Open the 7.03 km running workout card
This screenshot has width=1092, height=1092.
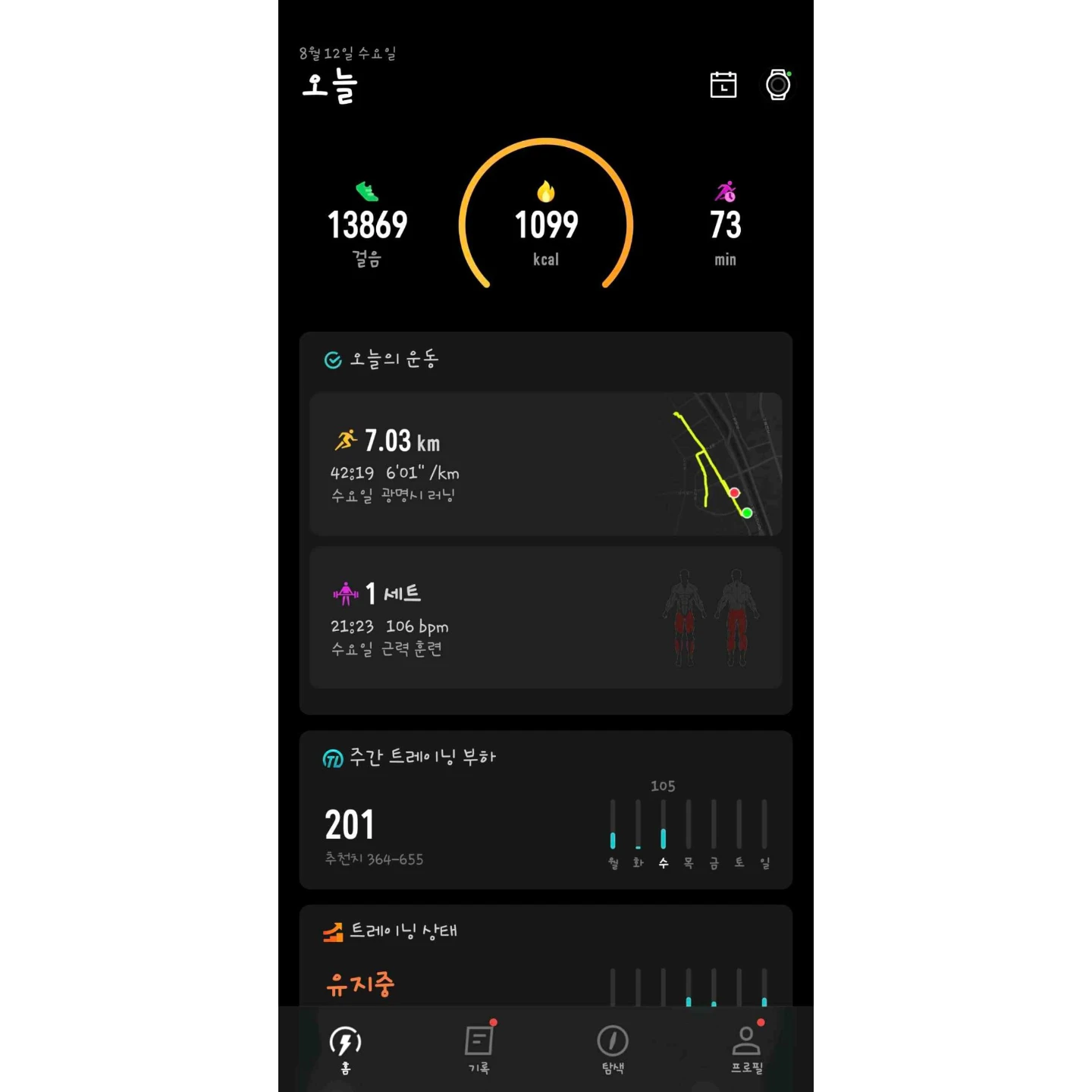click(x=546, y=464)
